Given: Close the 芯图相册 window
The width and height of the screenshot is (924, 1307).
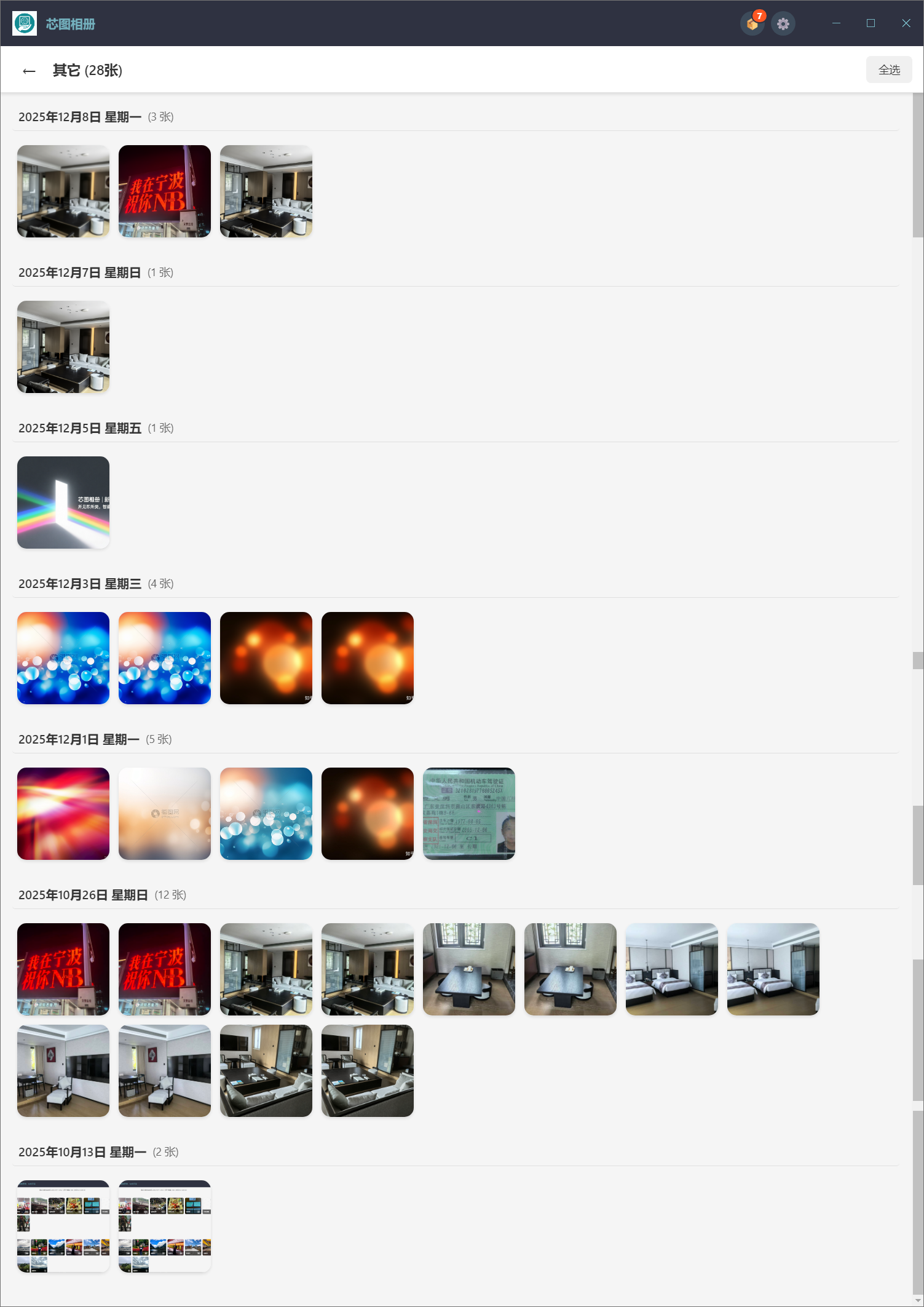Looking at the screenshot, I should tap(906, 23).
